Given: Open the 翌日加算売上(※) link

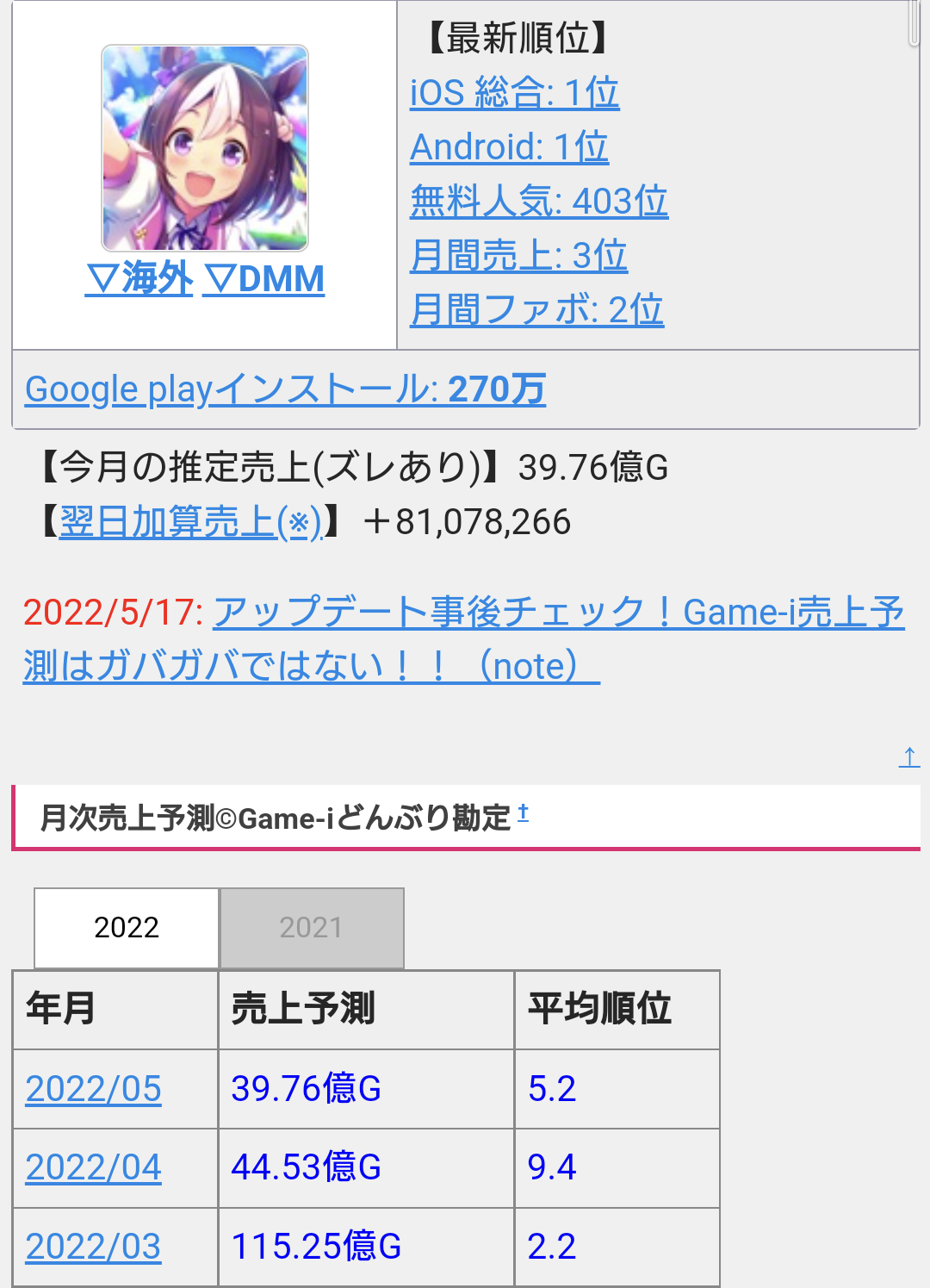Looking at the screenshot, I should (x=190, y=522).
